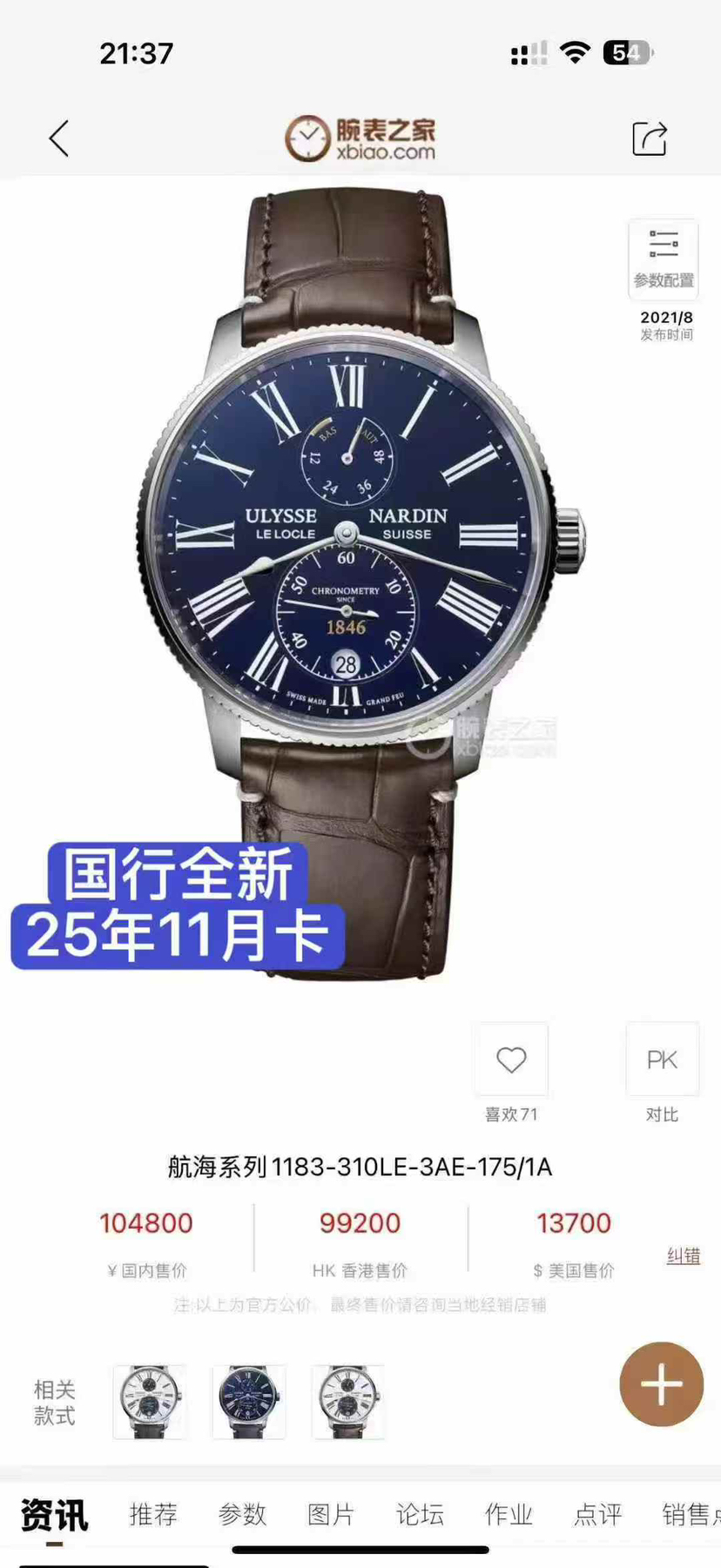This screenshot has height=1568, width=721.
Task: Like this watch with the heart button
Action: [x=511, y=1060]
